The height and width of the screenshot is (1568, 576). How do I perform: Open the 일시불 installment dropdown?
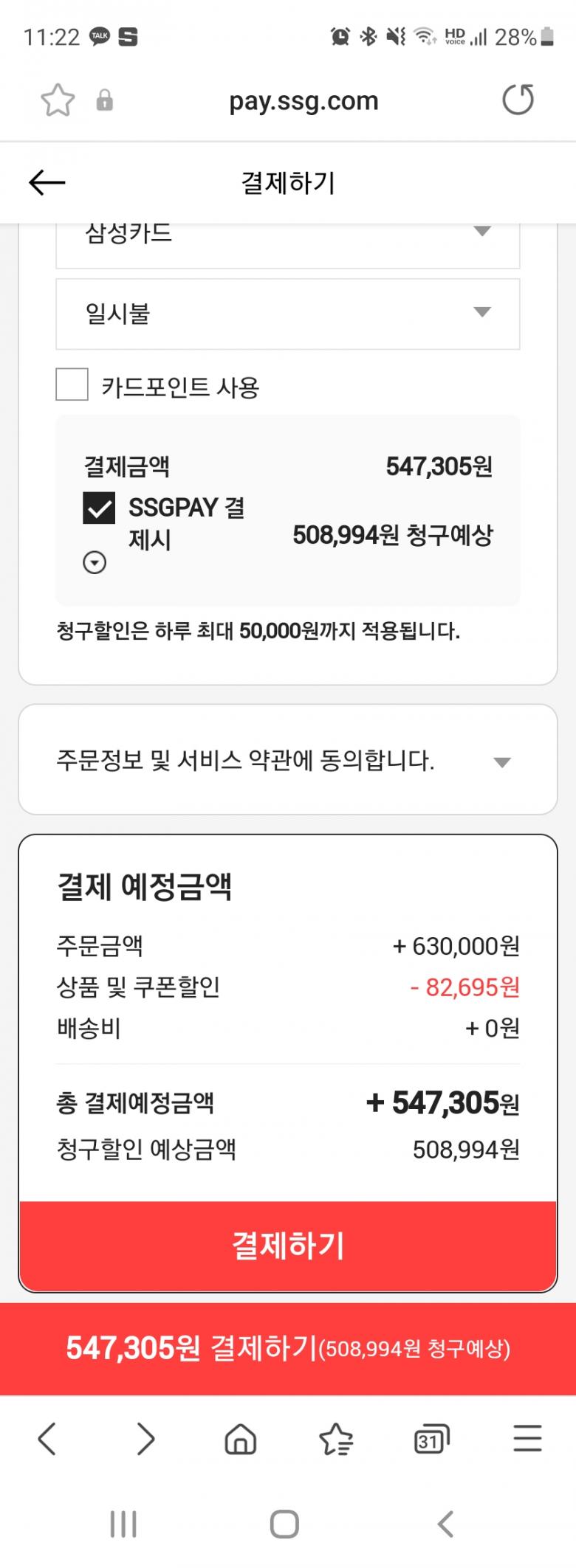288,313
